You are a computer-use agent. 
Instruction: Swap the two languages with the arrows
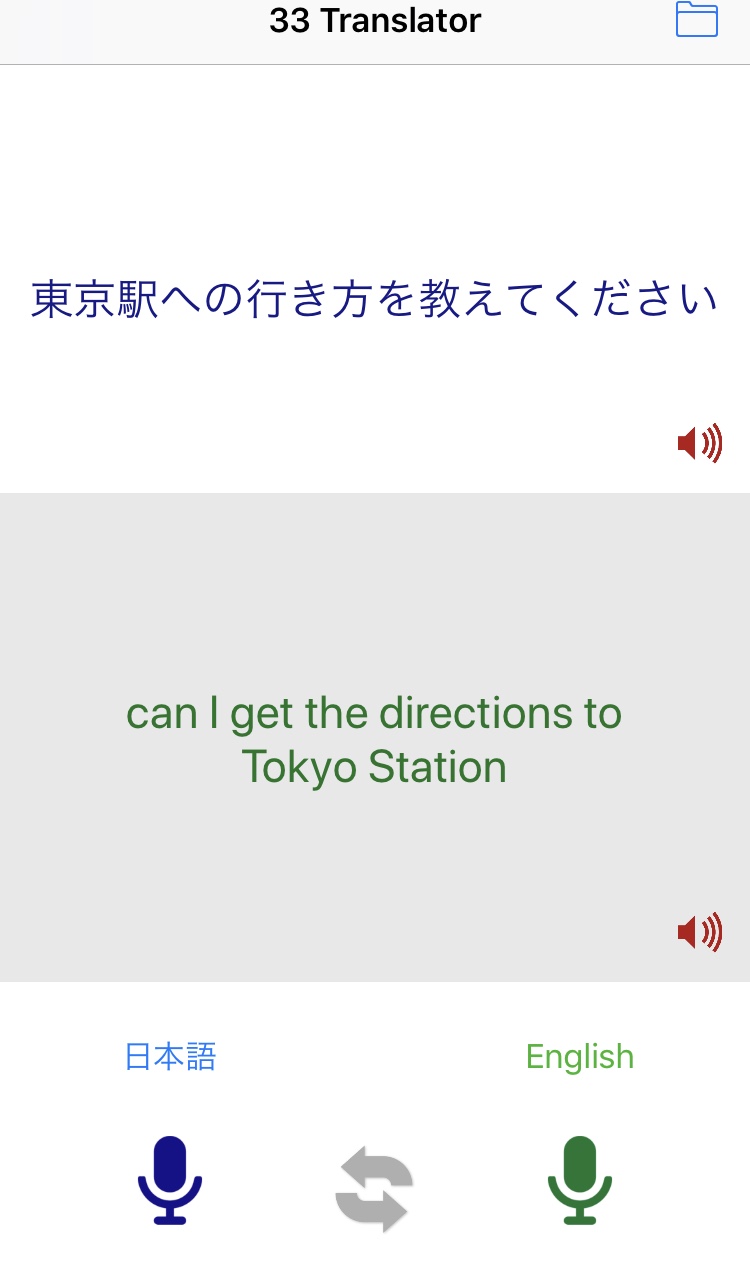pyautogui.click(x=373, y=1189)
